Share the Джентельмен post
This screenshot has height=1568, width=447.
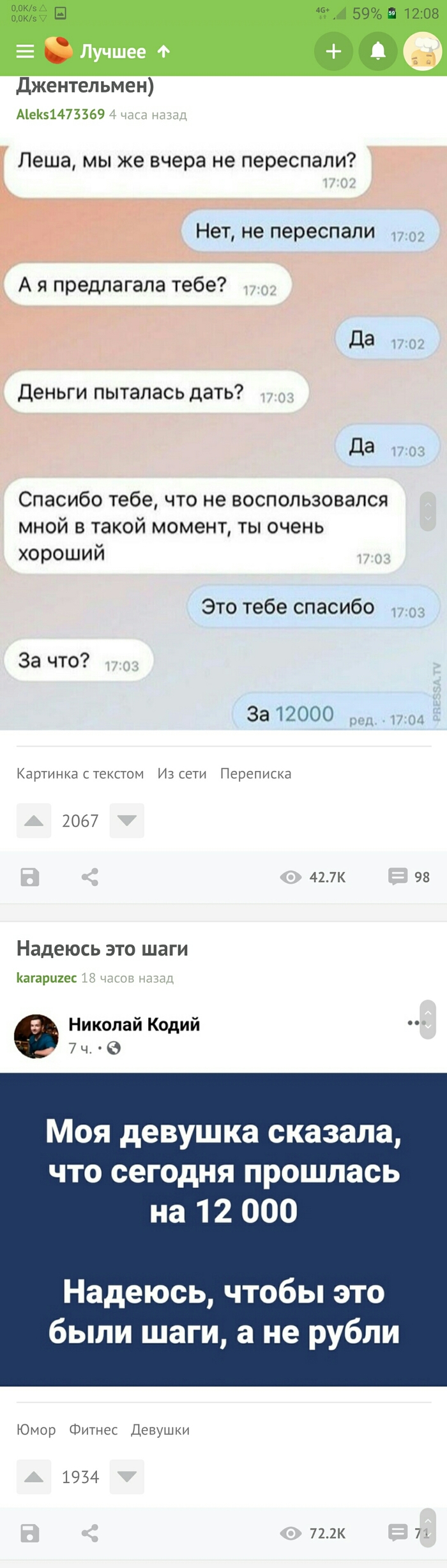click(x=90, y=877)
